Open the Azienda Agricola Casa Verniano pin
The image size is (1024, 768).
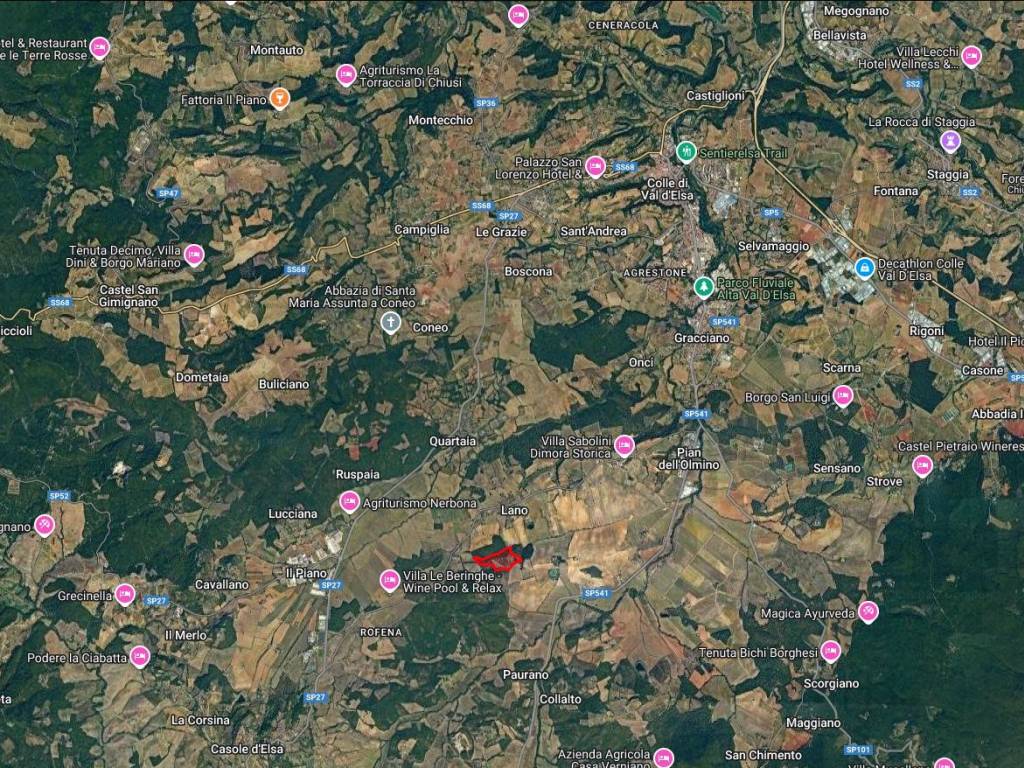click(663, 757)
